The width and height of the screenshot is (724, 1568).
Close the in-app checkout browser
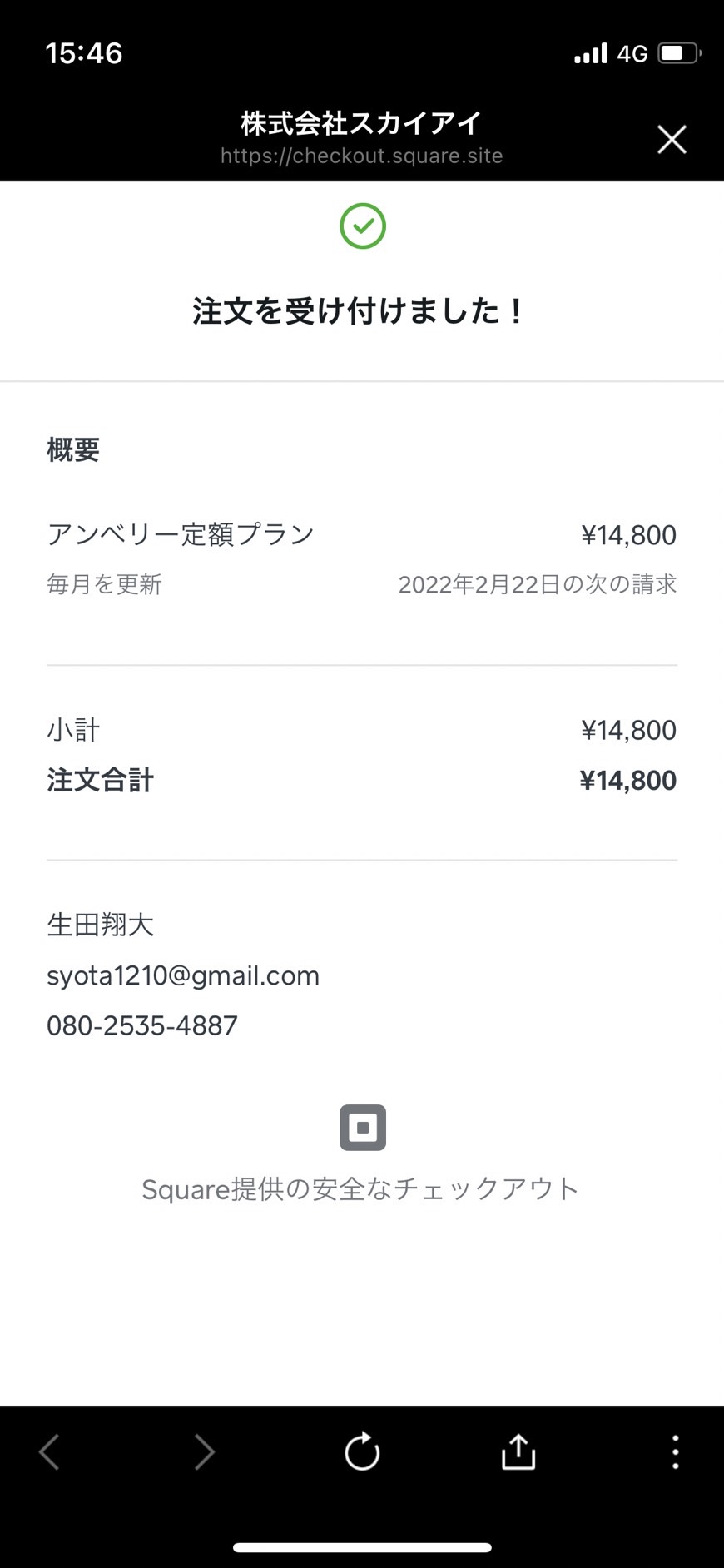(672, 139)
